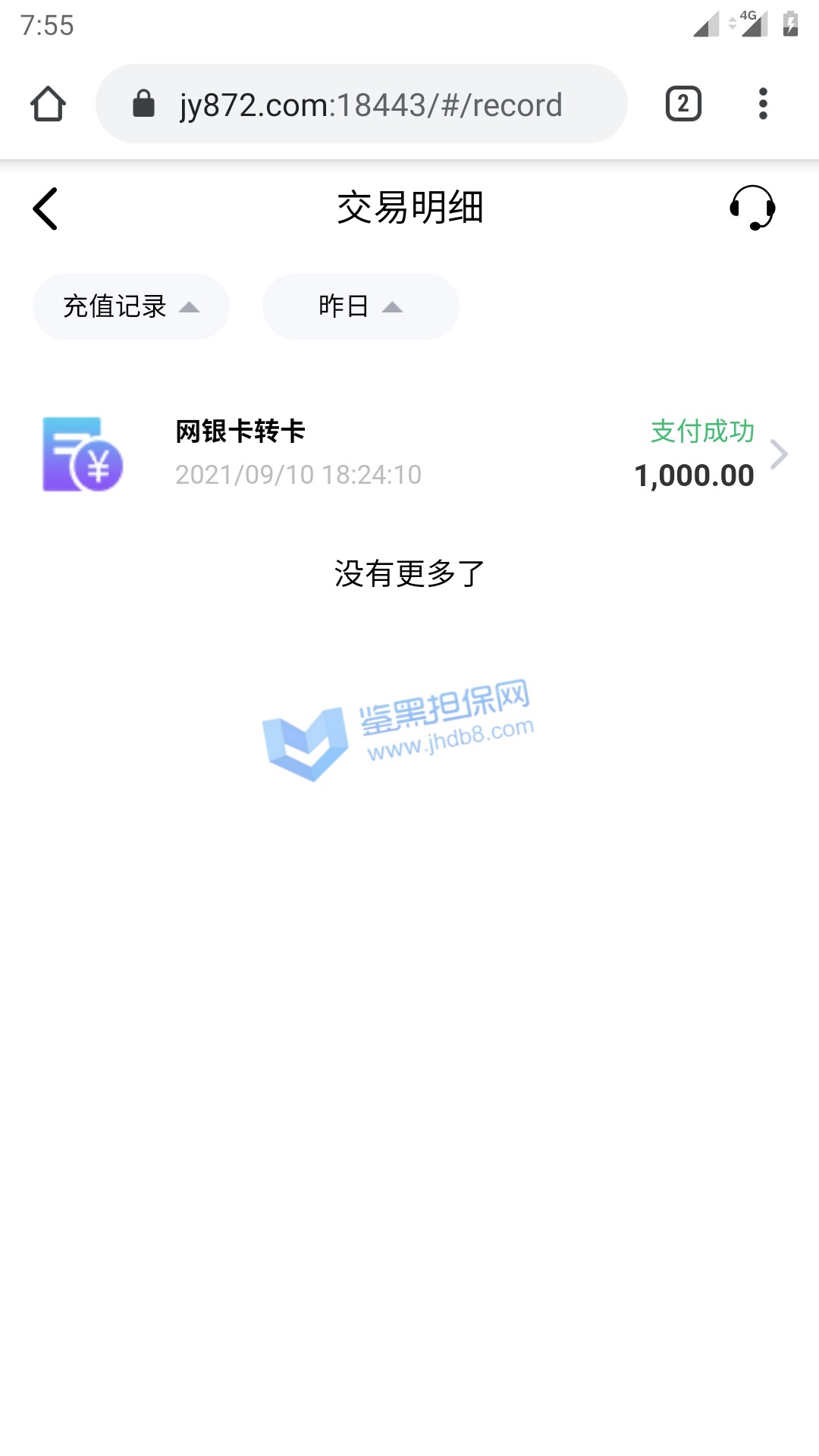Open customer service headset icon

click(x=752, y=208)
